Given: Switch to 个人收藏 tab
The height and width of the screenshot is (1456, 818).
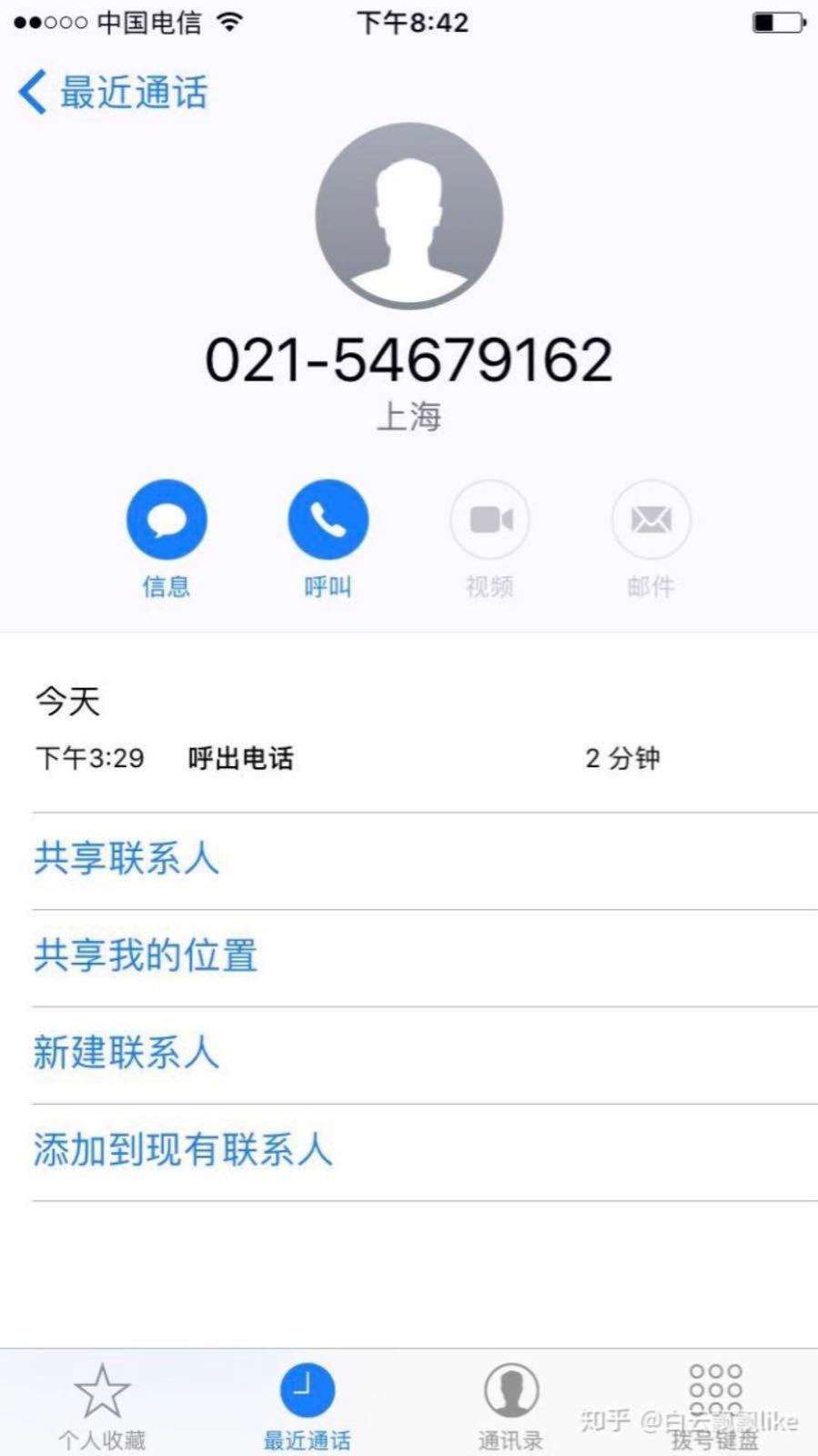Looking at the screenshot, I should 102,1403.
